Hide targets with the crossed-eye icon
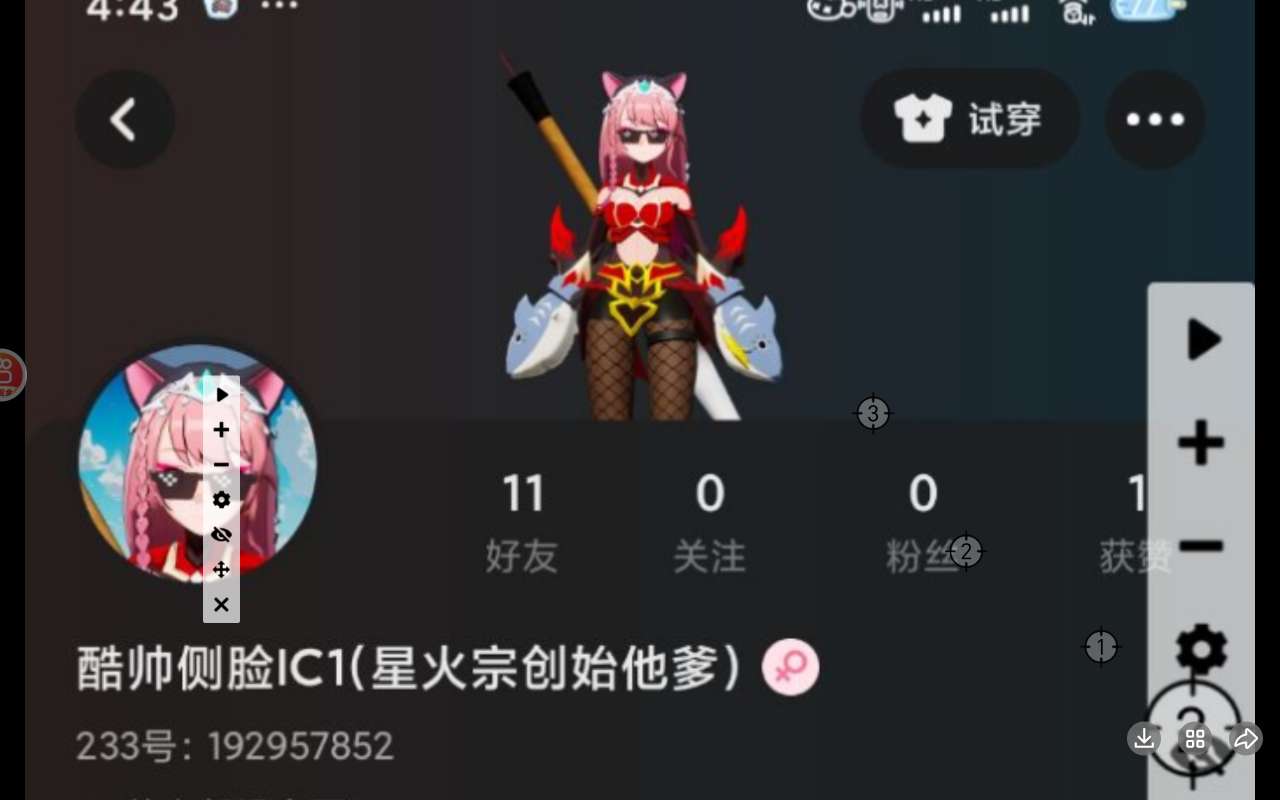 pyautogui.click(x=221, y=535)
